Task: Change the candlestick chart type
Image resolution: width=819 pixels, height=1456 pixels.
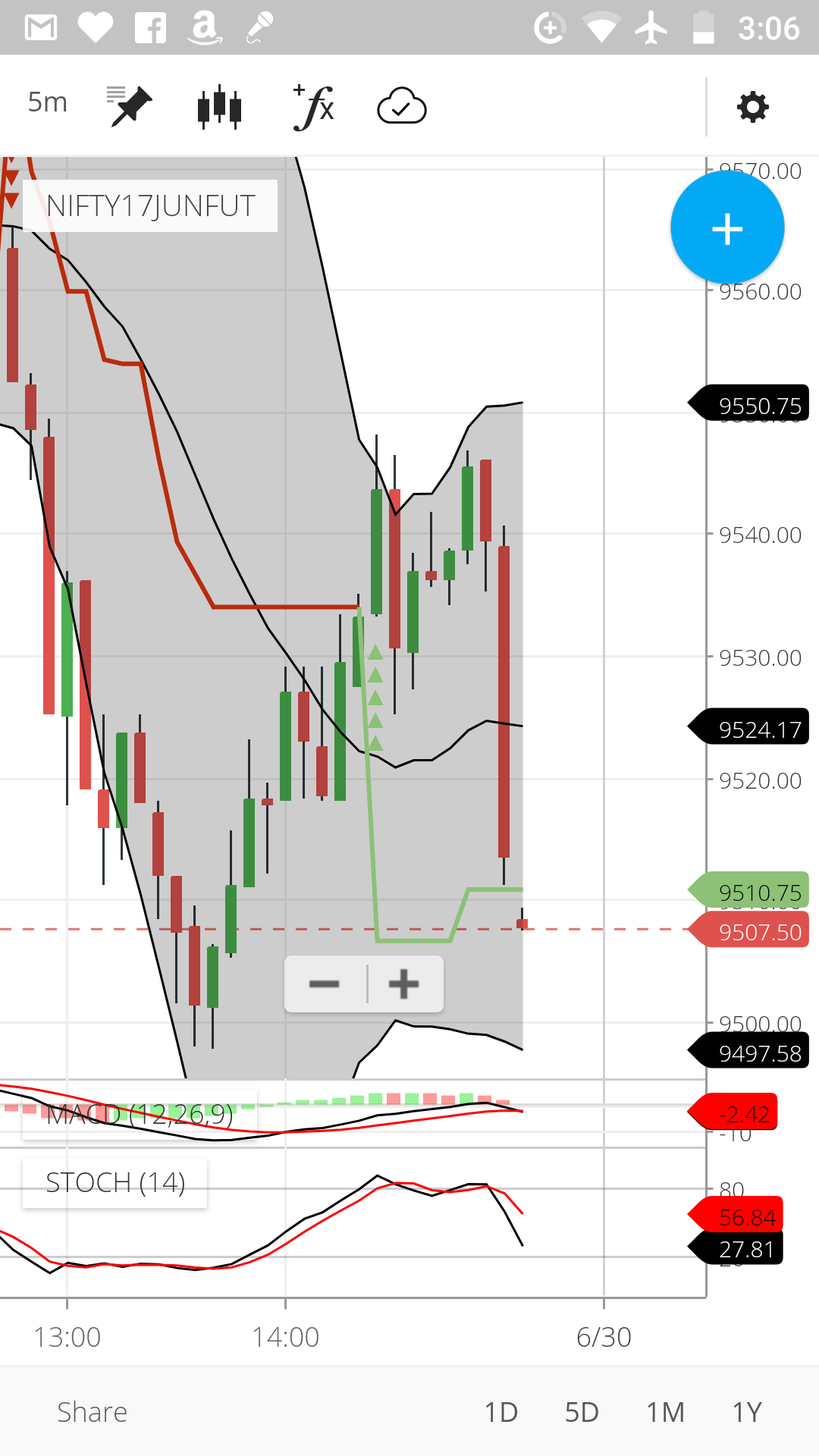Action: click(x=219, y=107)
